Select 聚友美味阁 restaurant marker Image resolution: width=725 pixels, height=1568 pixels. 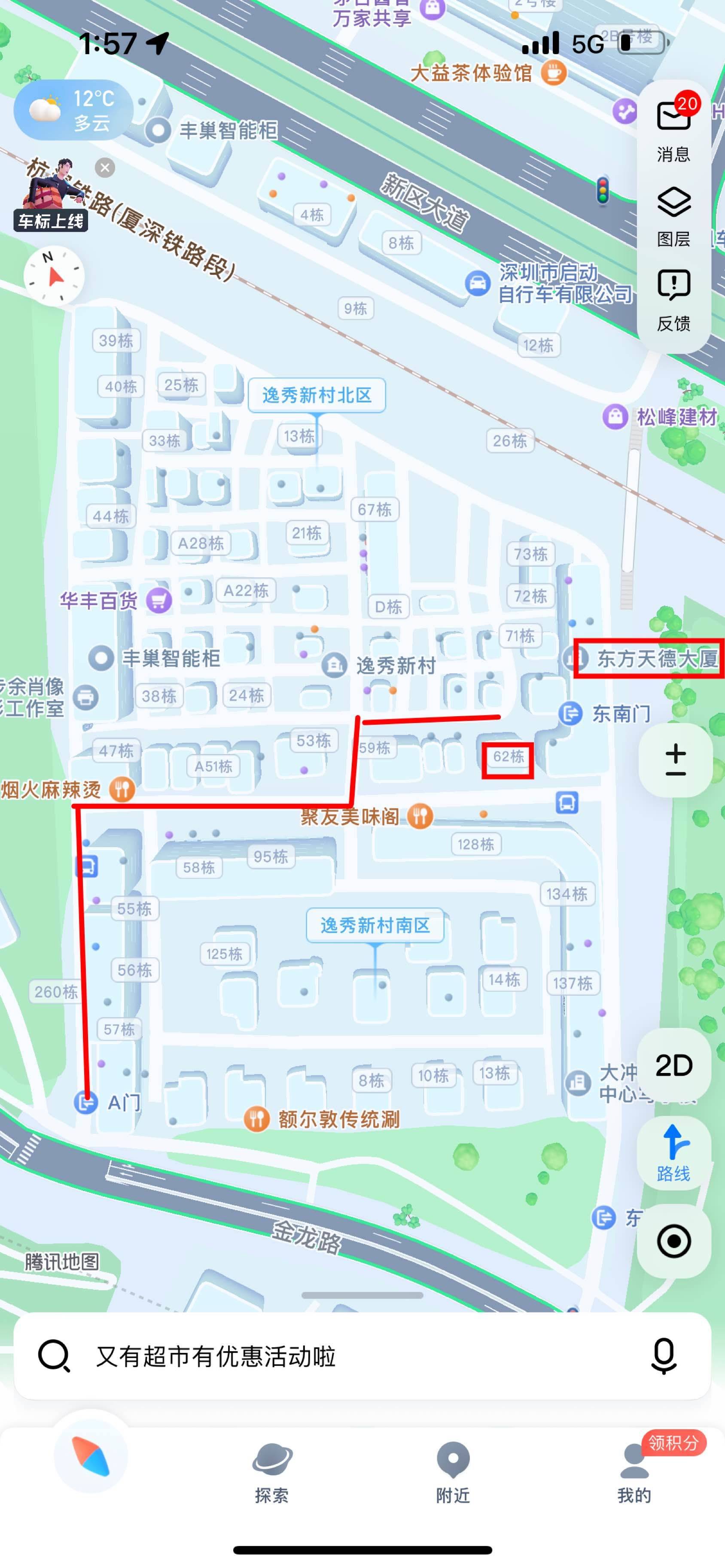[366, 816]
